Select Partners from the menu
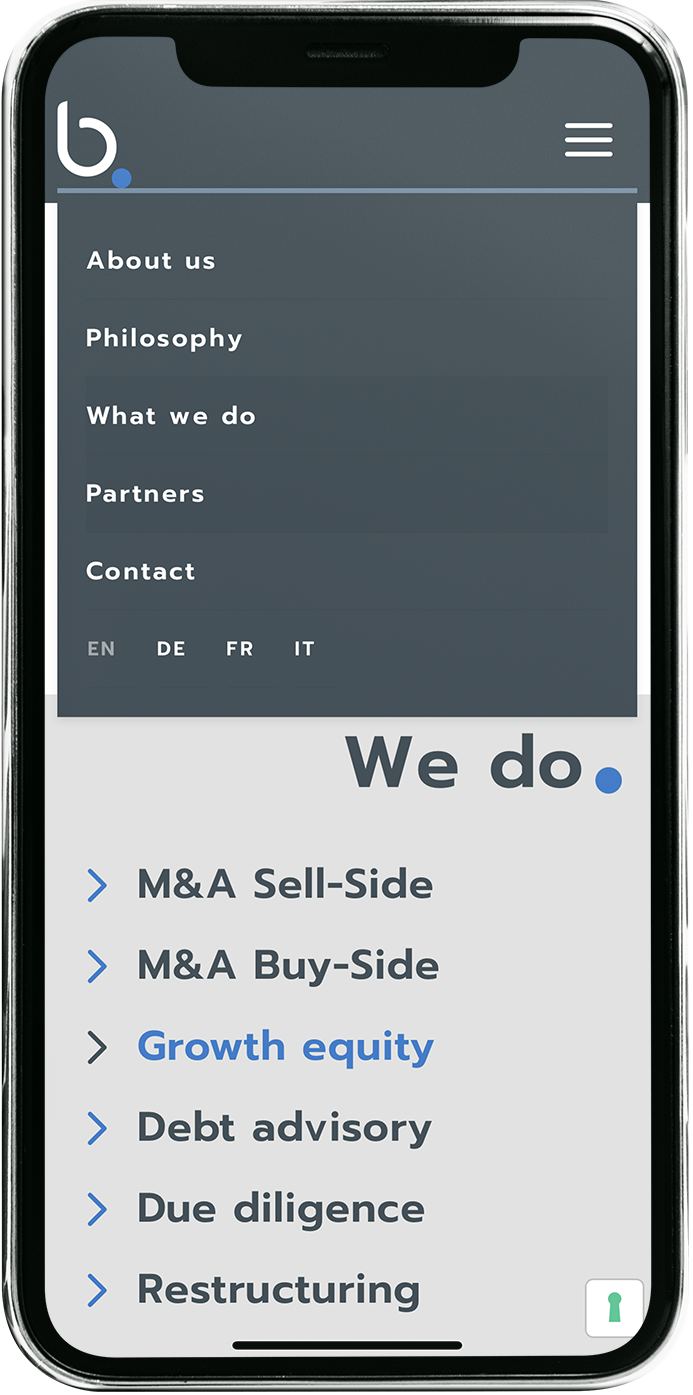 click(145, 494)
